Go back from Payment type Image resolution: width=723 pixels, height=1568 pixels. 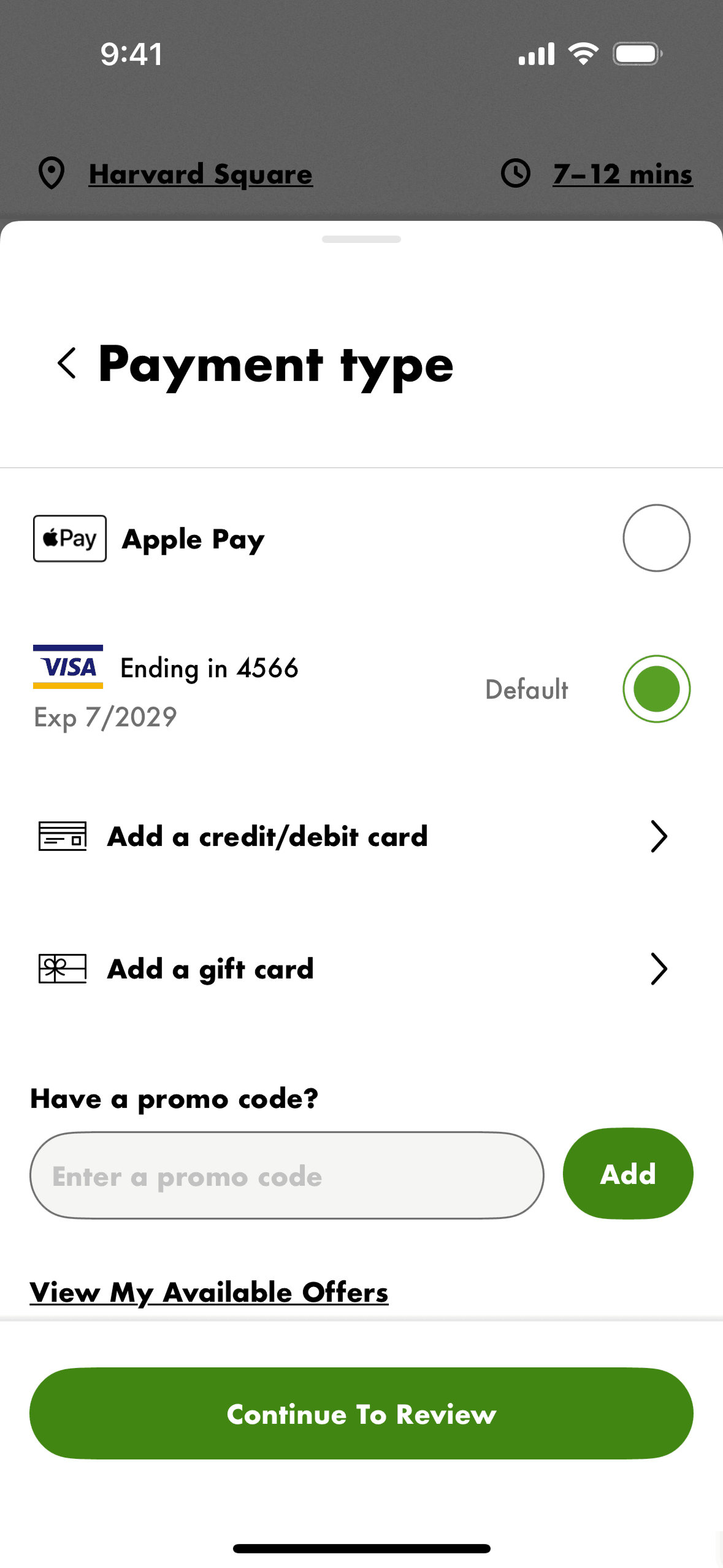pos(67,363)
